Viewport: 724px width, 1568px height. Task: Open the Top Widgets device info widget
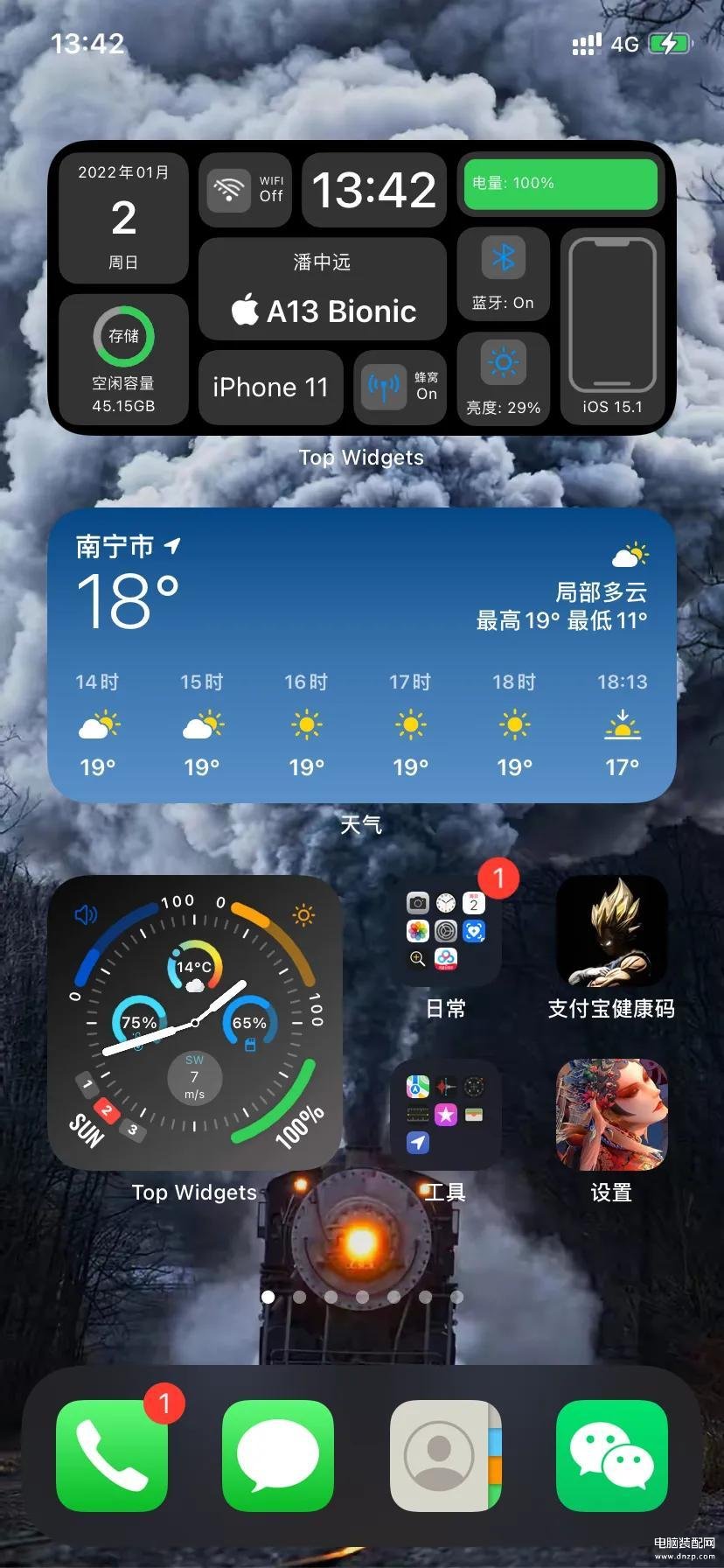[x=361, y=287]
